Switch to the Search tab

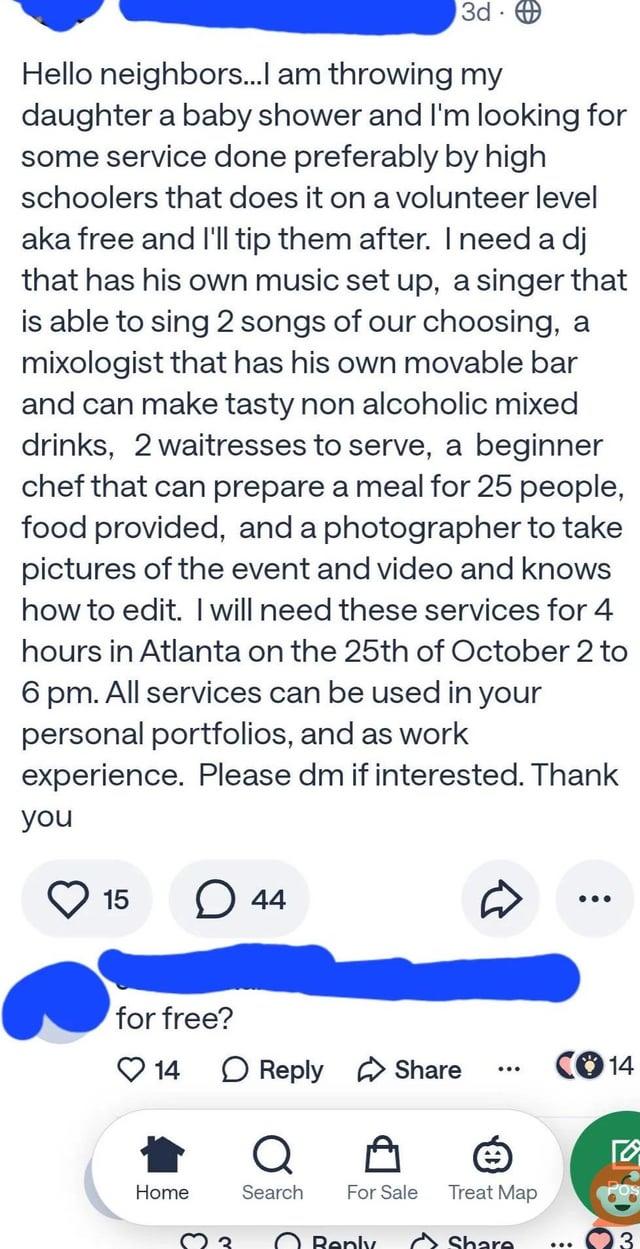point(272,1168)
